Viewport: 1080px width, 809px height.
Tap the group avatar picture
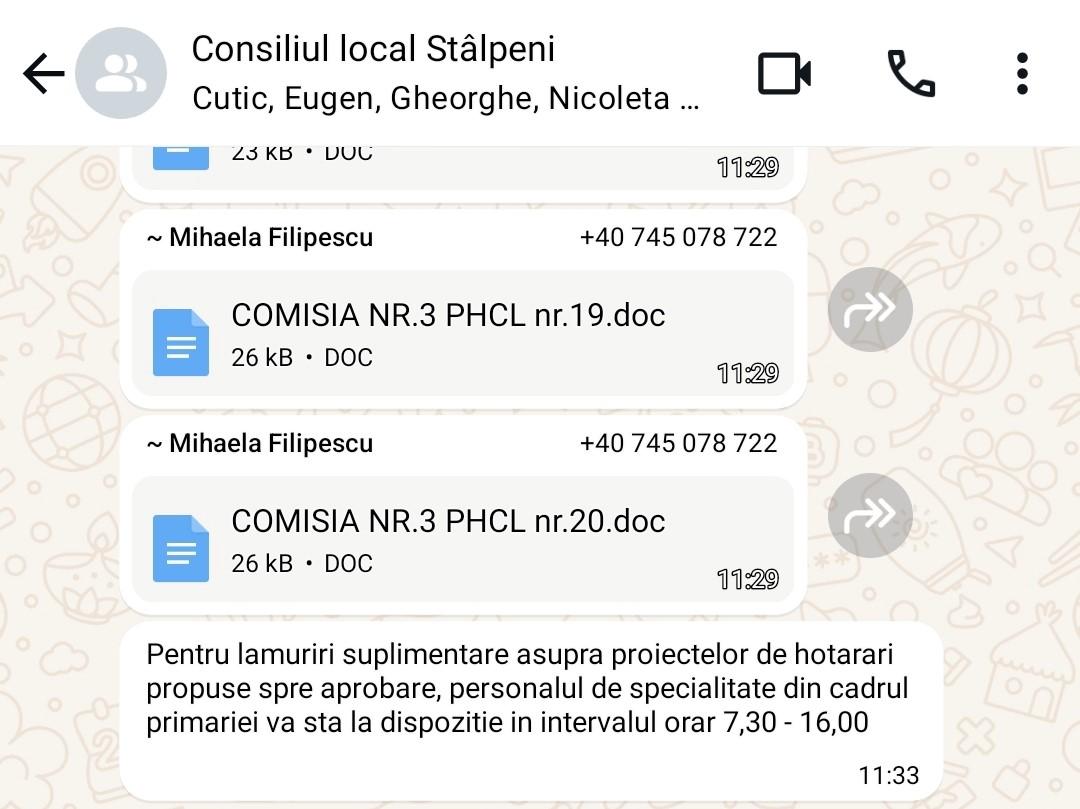pyautogui.click(x=121, y=73)
